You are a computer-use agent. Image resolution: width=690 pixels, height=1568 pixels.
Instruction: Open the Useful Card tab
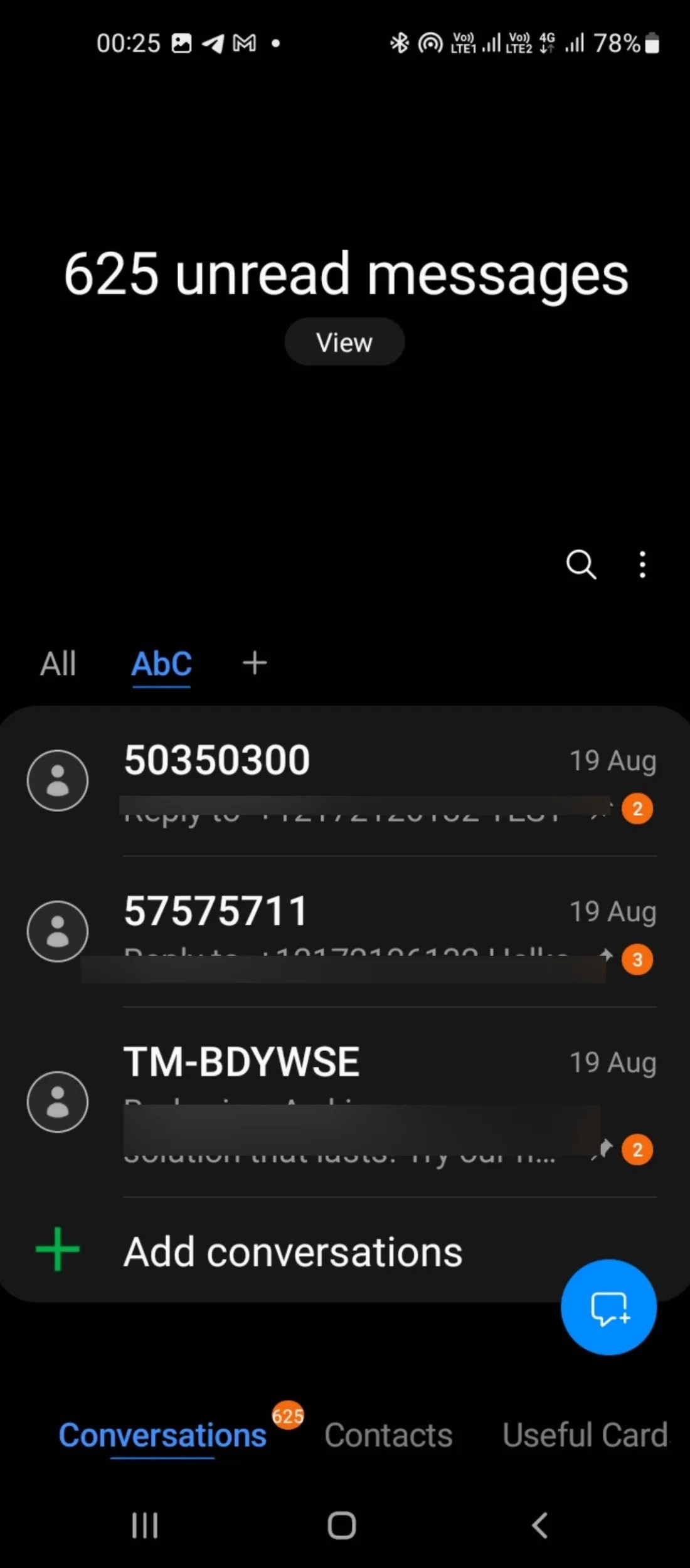pyautogui.click(x=583, y=1434)
